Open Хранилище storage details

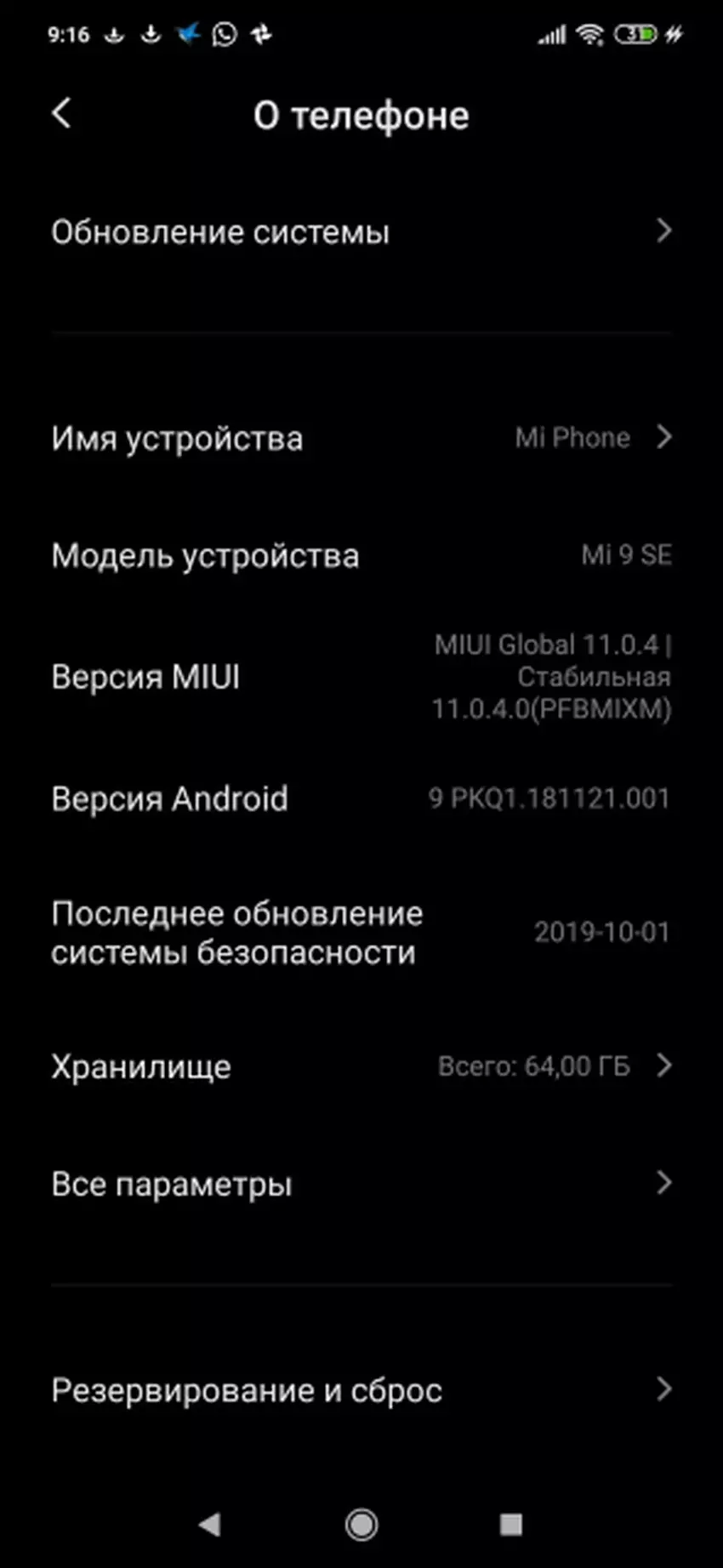[x=361, y=1066]
